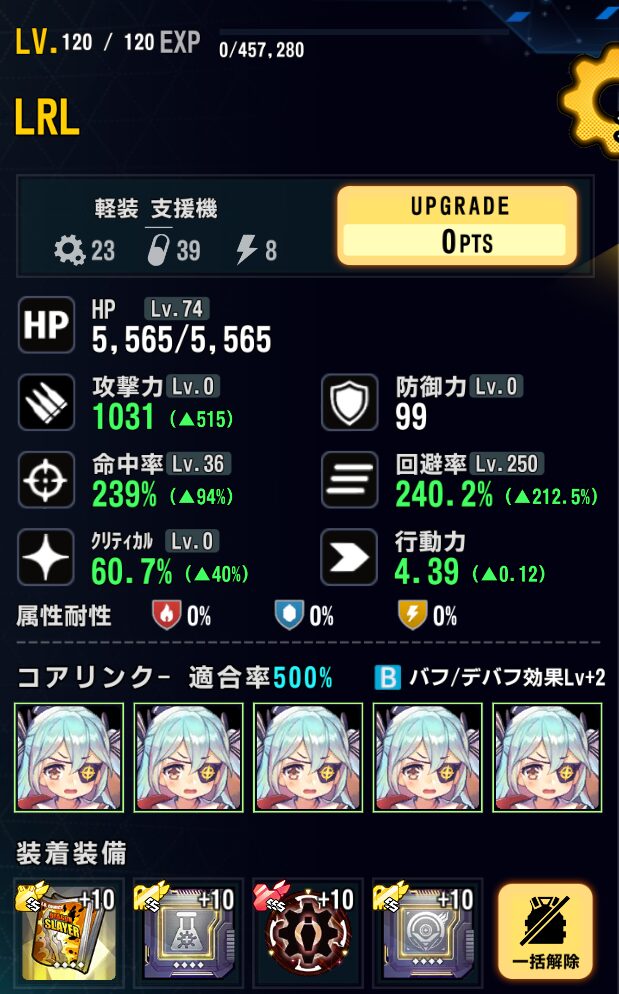This screenshot has width=619, height=994.
Task: Select the round target chip equipment slot
Action: click(x=426, y=932)
